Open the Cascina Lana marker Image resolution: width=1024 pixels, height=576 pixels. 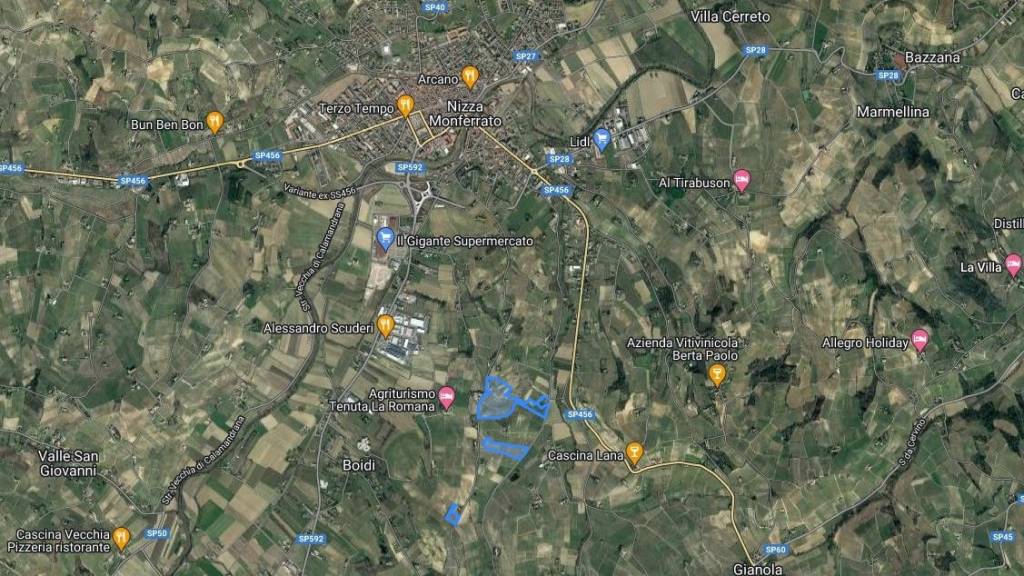coord(634,454)
